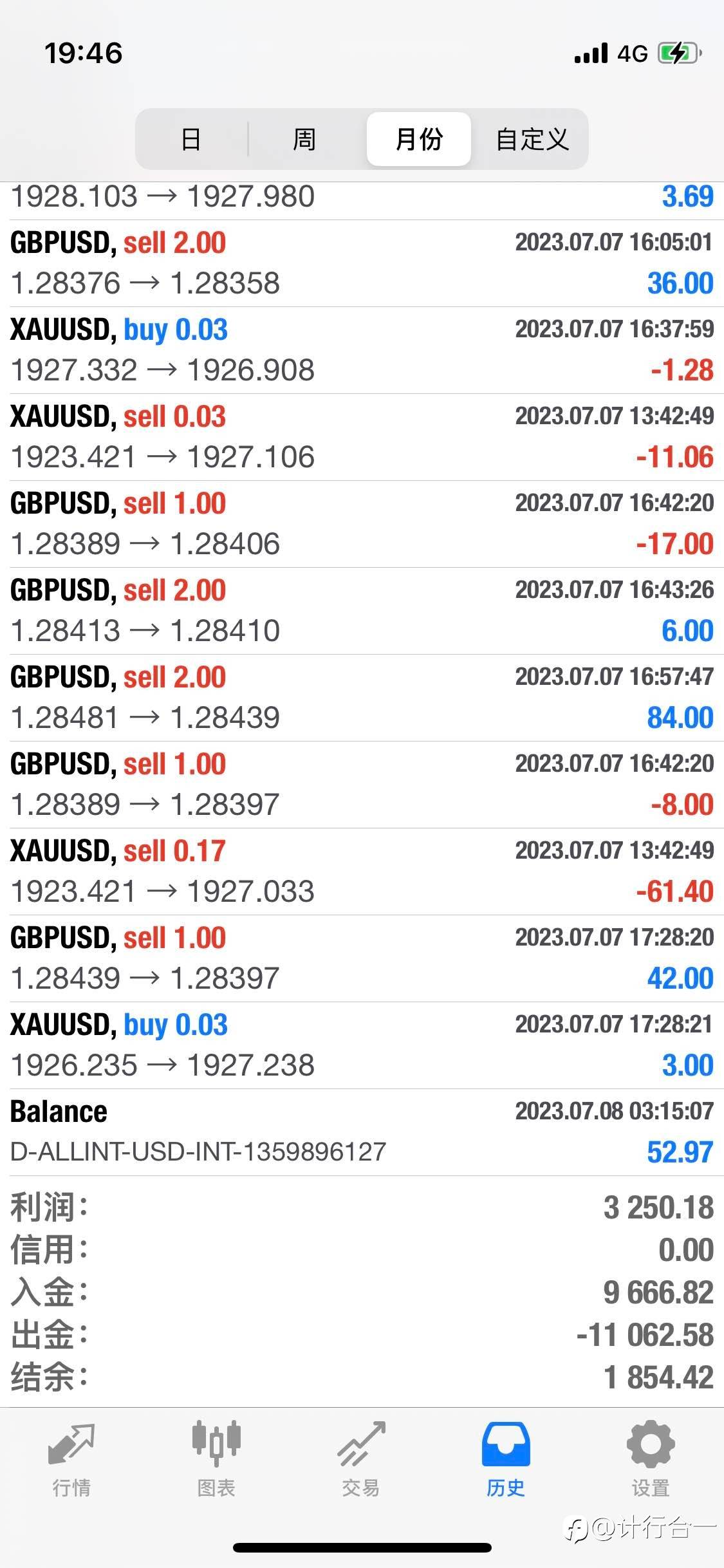Expand the GBPUSD sell 2.00 trade at 16:05:01
724x1568 pixels.
click(x=362, y=263)
